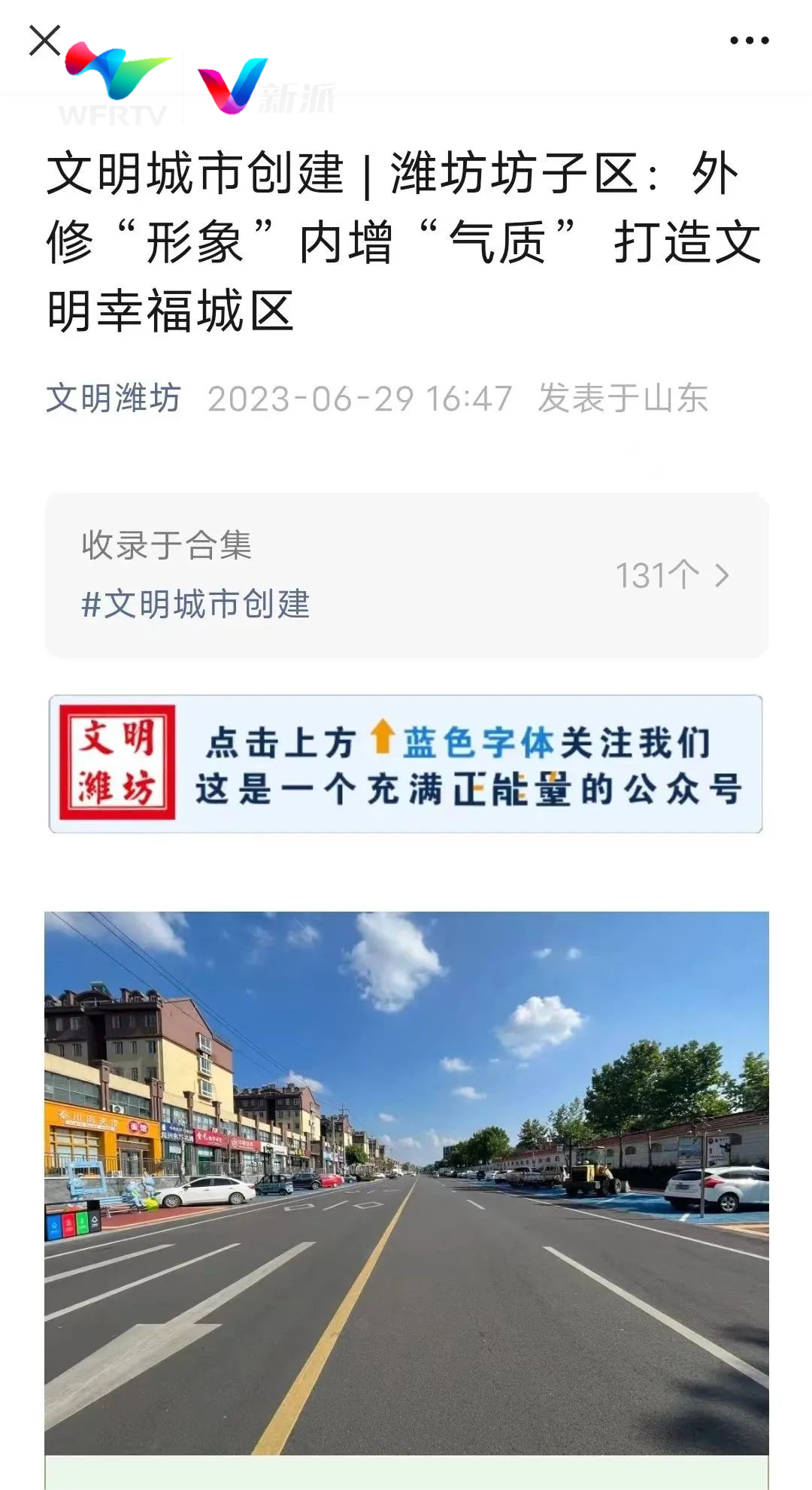Open the 文明潍坊 account link

click(x=114, y=398)
